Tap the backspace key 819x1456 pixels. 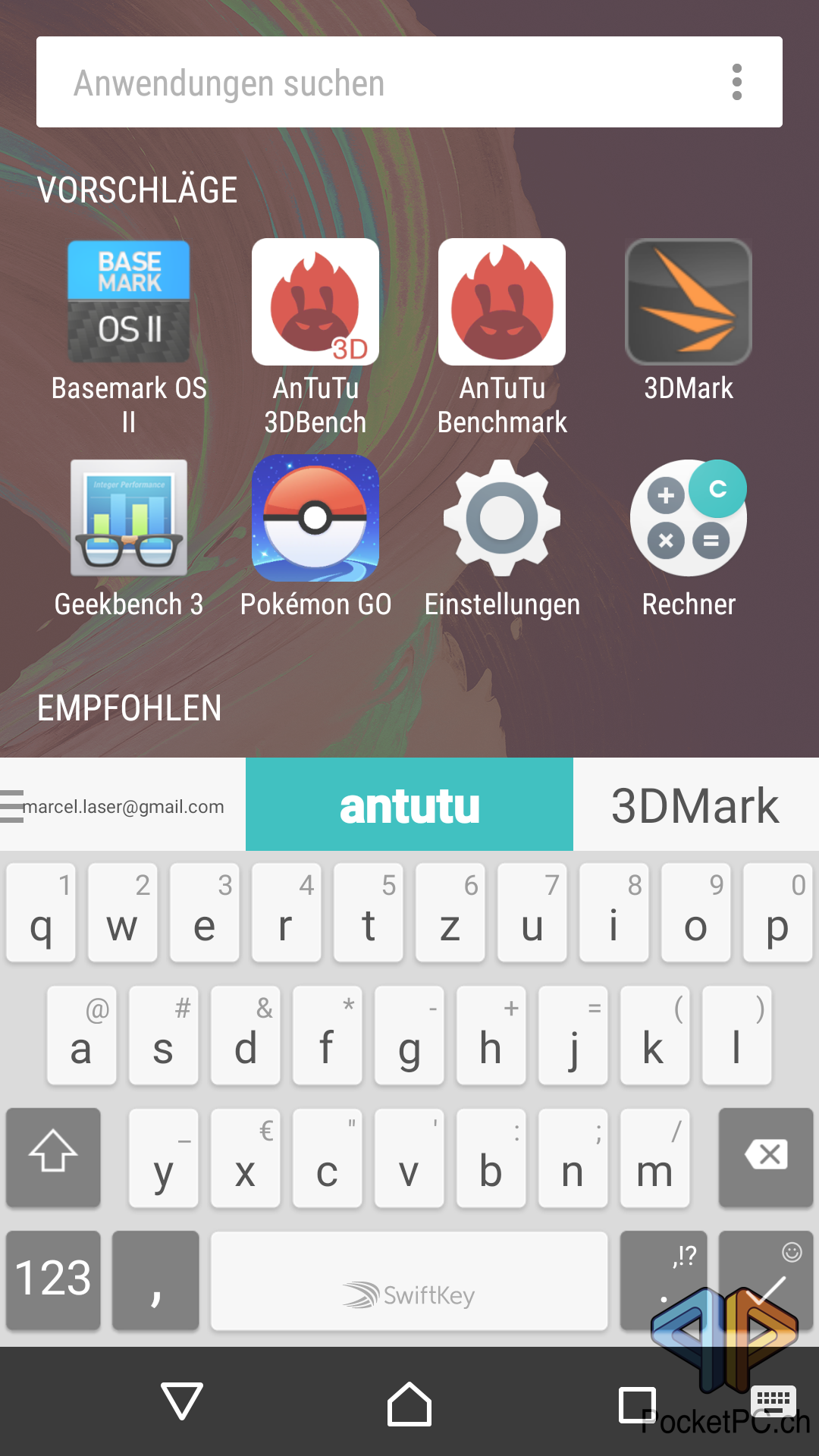pyautogui.click(x=766, y=1156)
